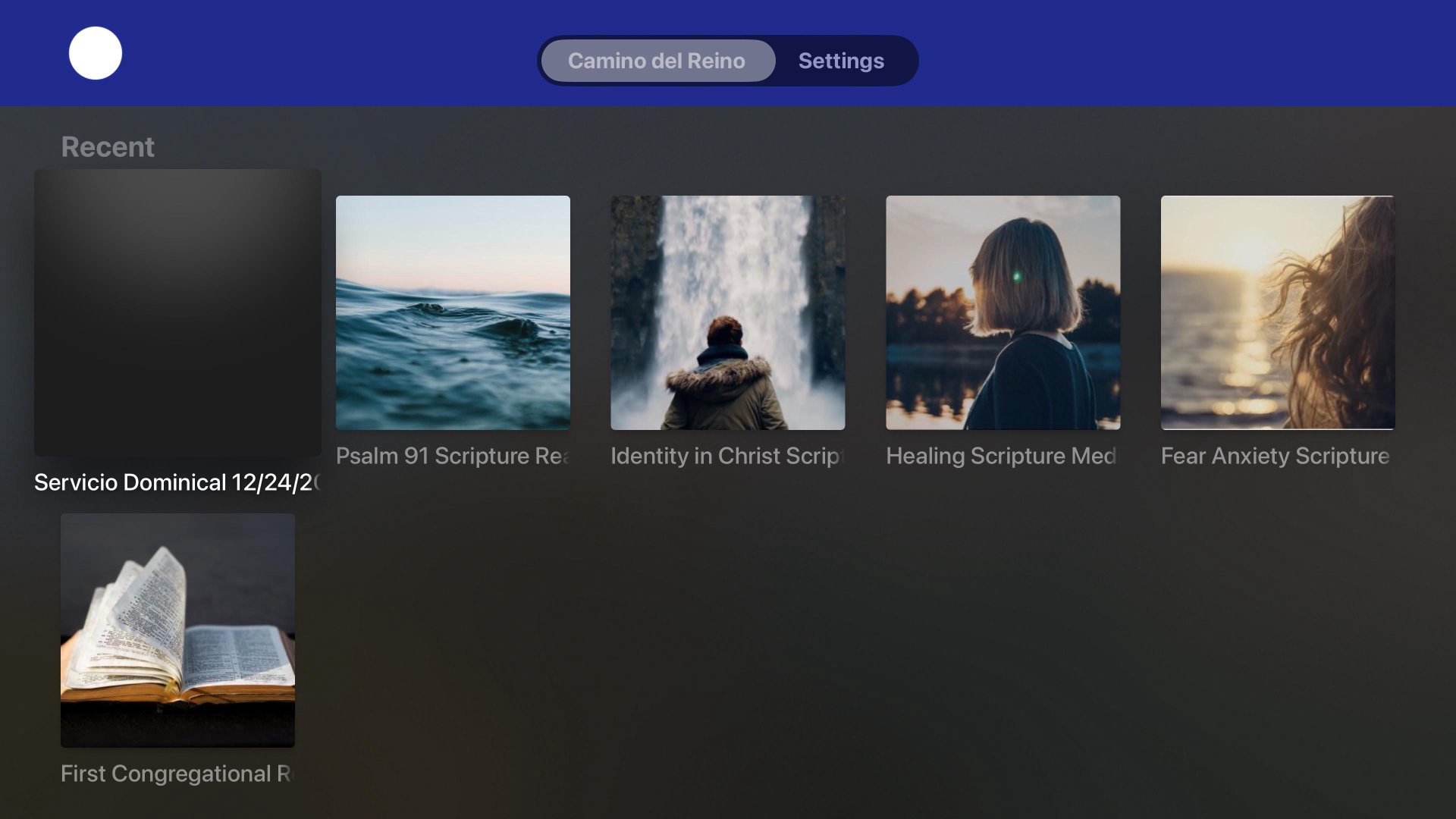Open Healing Scripture Meditation tile
The image size is (1456, 819).
pos(1003,312)
